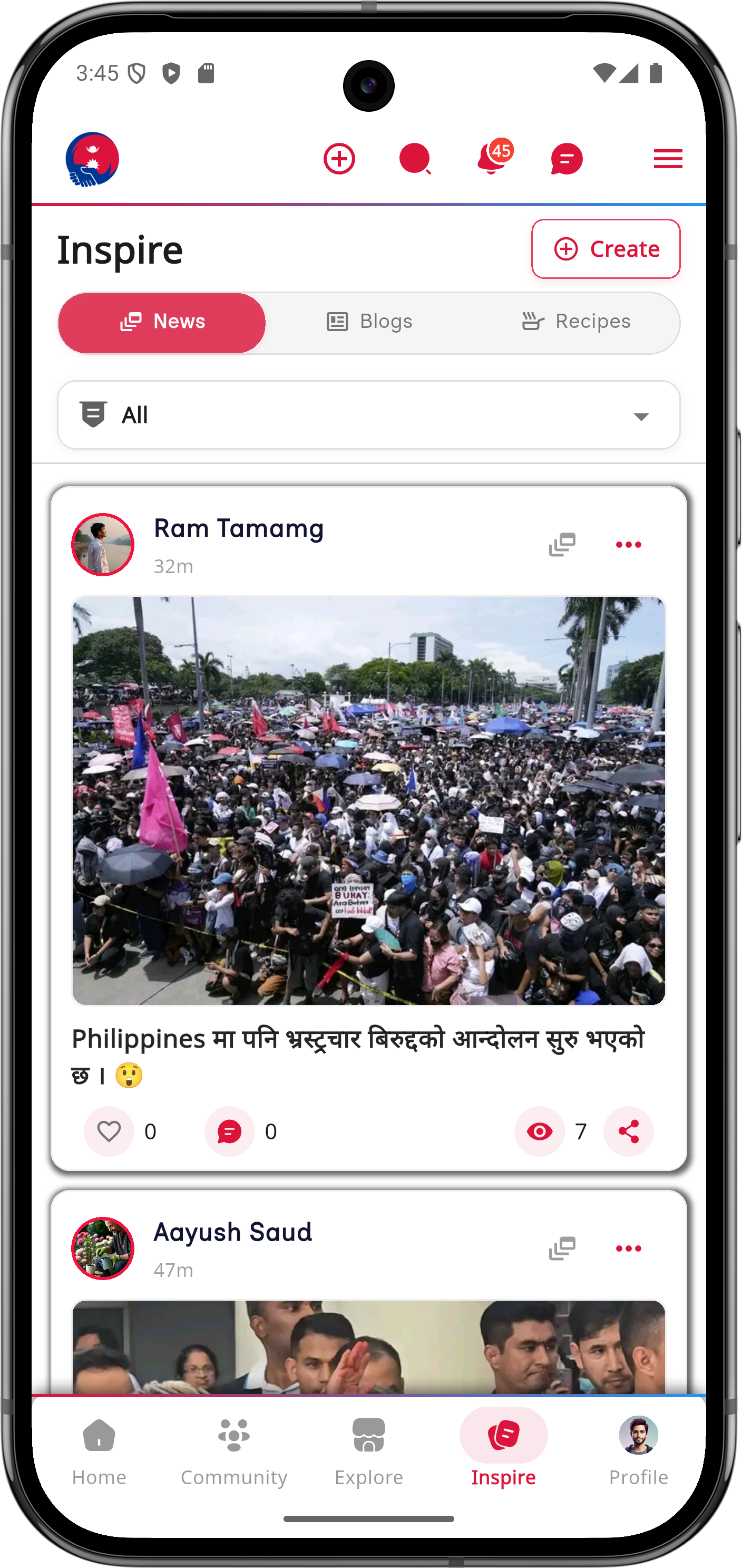Go to the Home tab
742x1568 pixels.
(x=99, y=1451)
